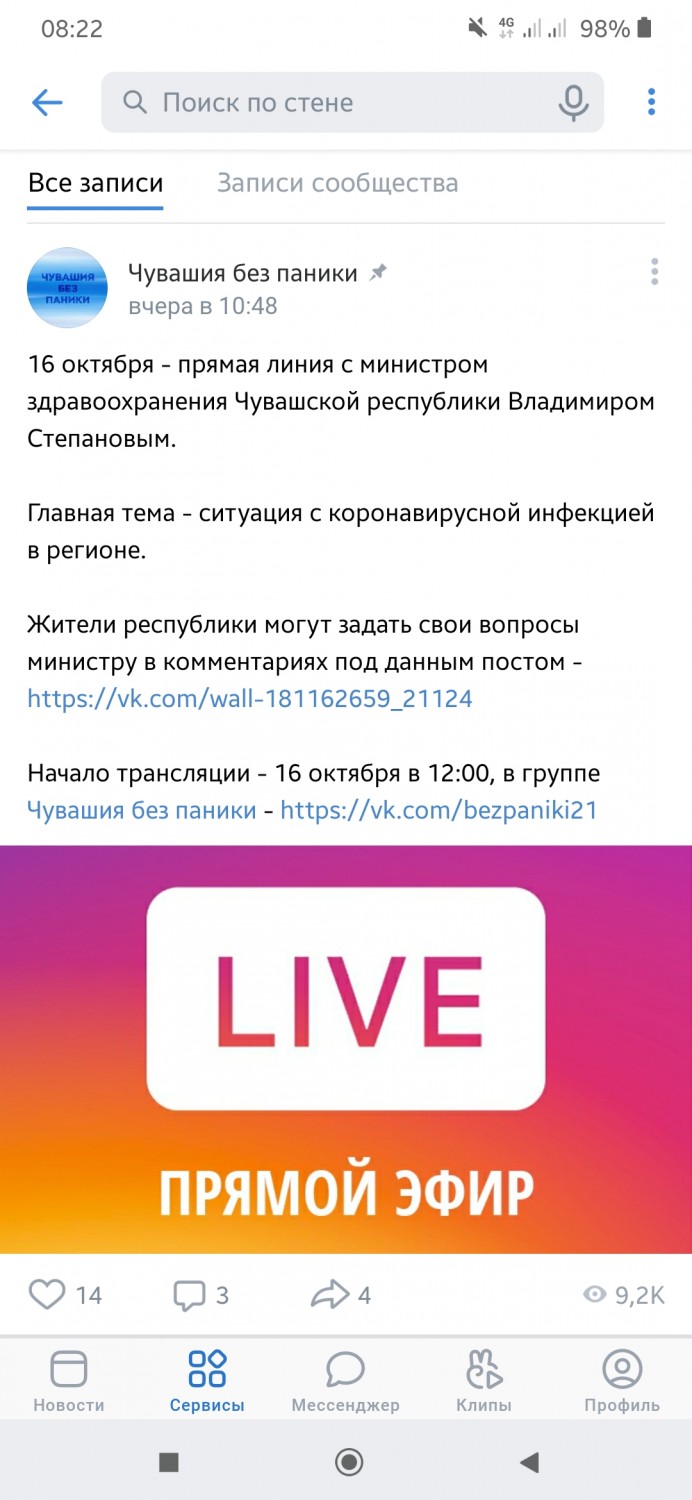Switch to the Записи сообщества tab

click(x=338, y=183)
